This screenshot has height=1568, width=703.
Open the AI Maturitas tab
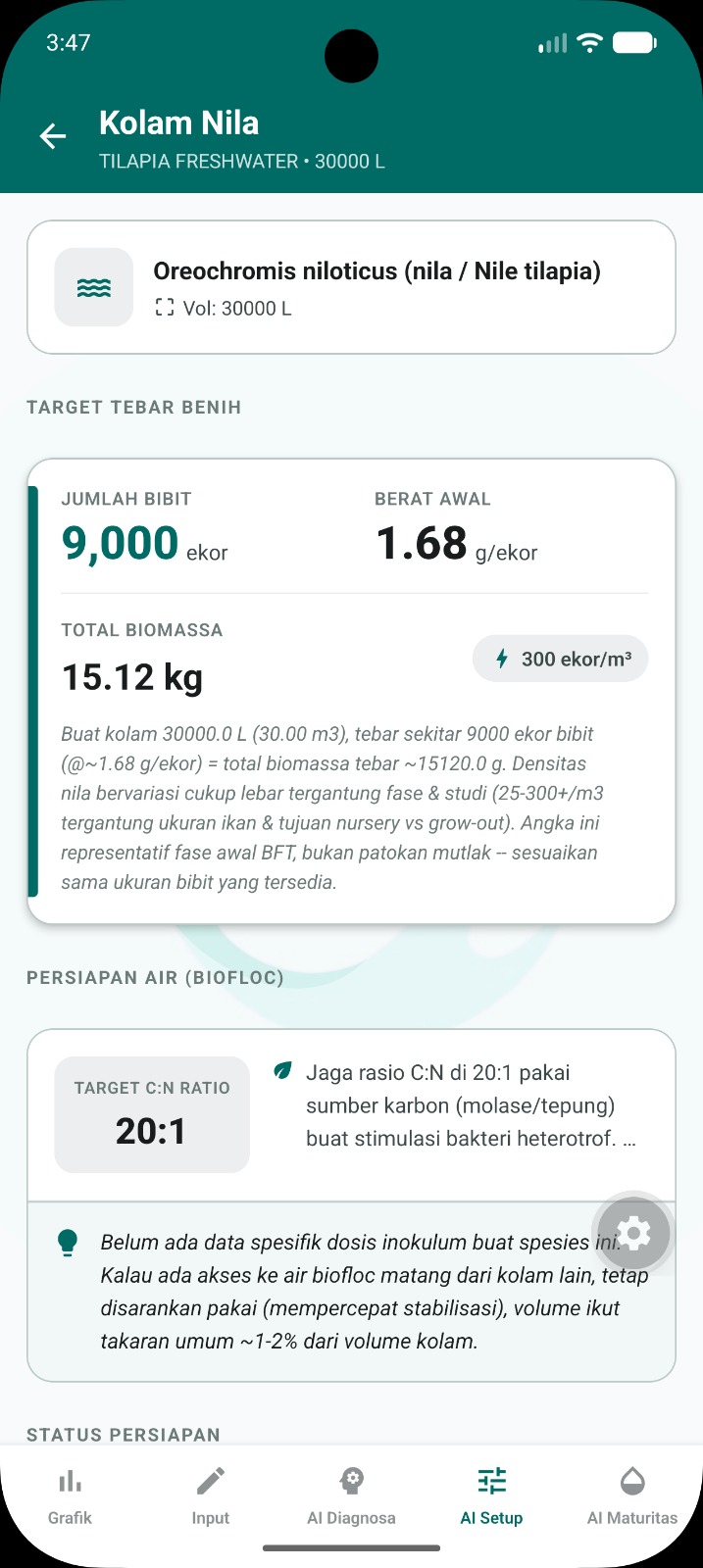click(632, 1496)
